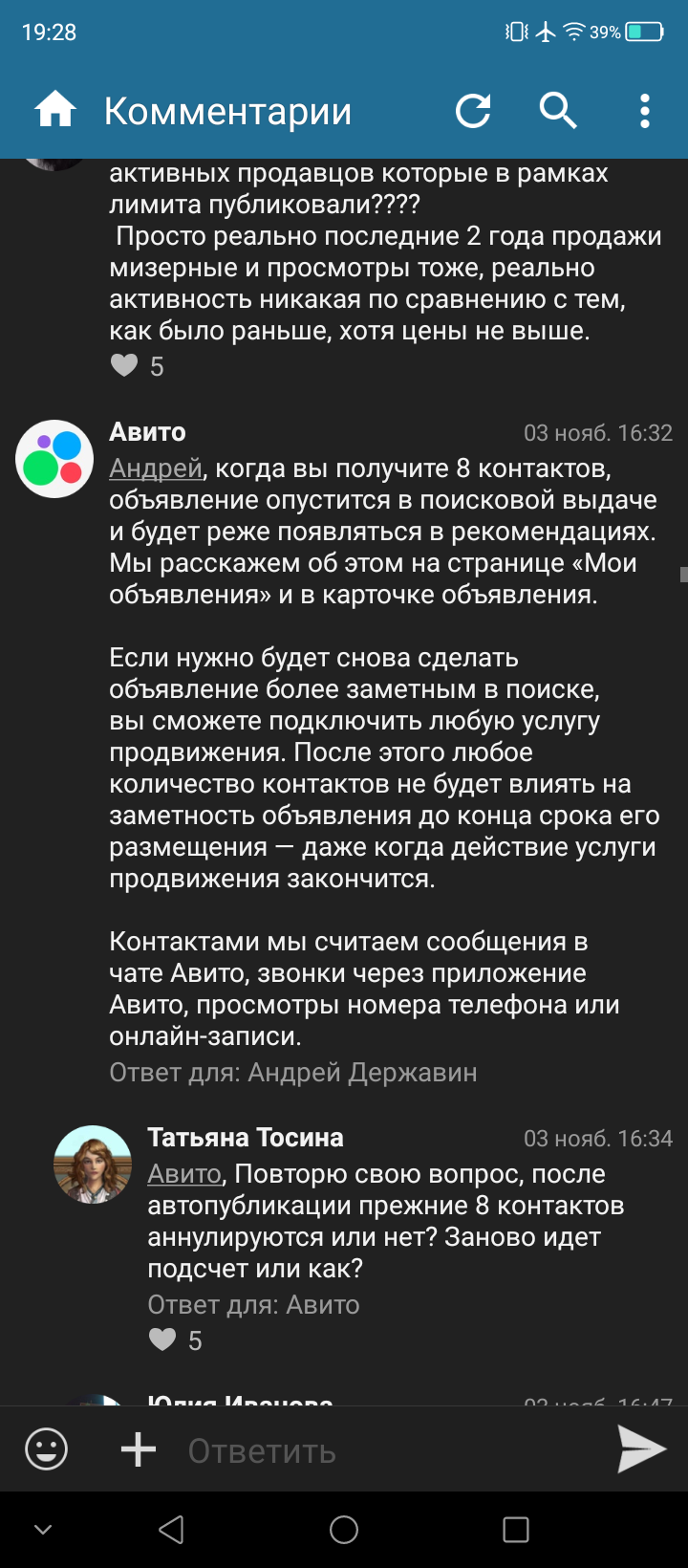Like the comment about мизерные продажи
The image size is (688, 1568).
pyautogui.click(x=125, y=365)
